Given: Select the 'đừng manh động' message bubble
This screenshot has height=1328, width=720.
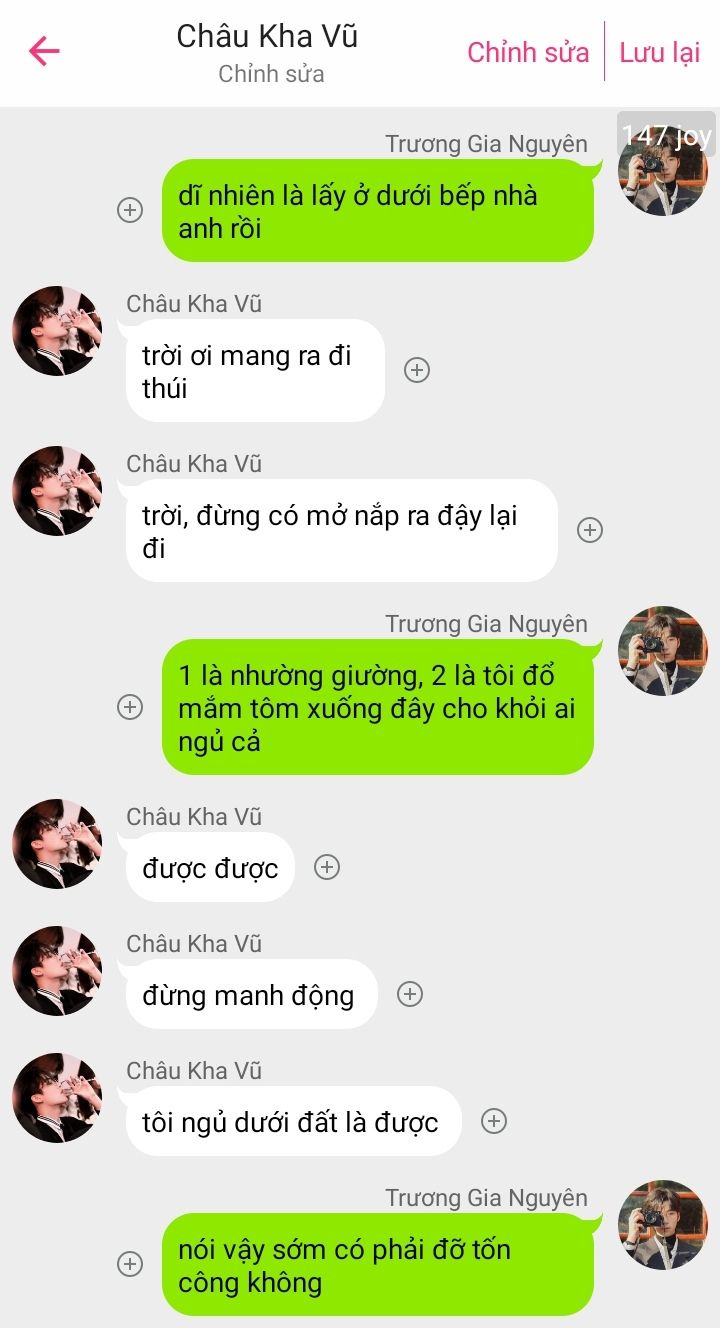Looking at the screenshot, I should coord(250,995).
